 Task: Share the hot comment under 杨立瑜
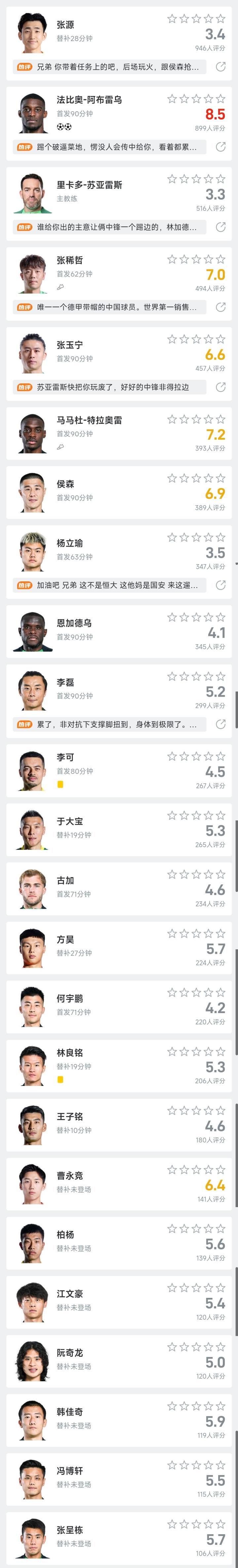pos(220,585)
